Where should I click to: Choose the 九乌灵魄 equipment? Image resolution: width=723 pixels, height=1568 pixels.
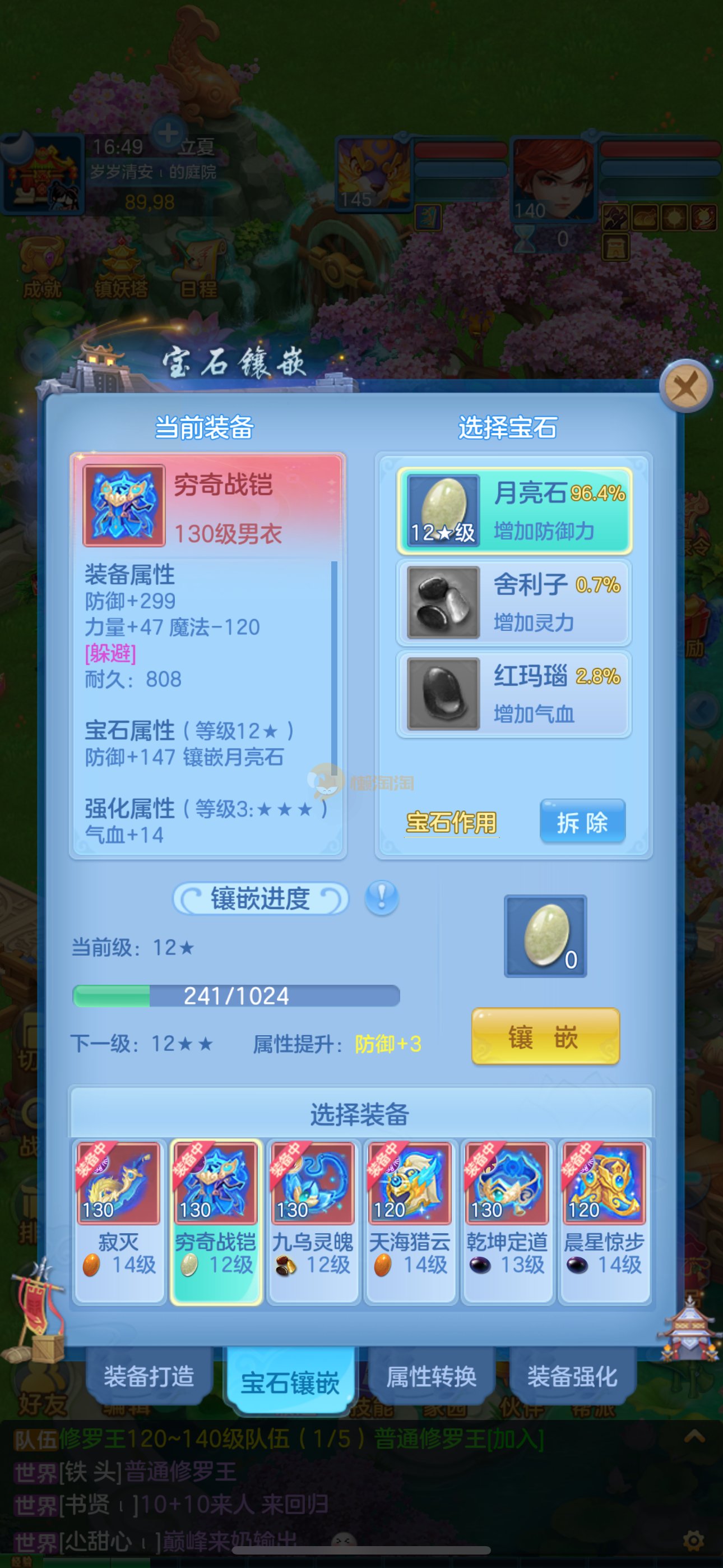313,1220
